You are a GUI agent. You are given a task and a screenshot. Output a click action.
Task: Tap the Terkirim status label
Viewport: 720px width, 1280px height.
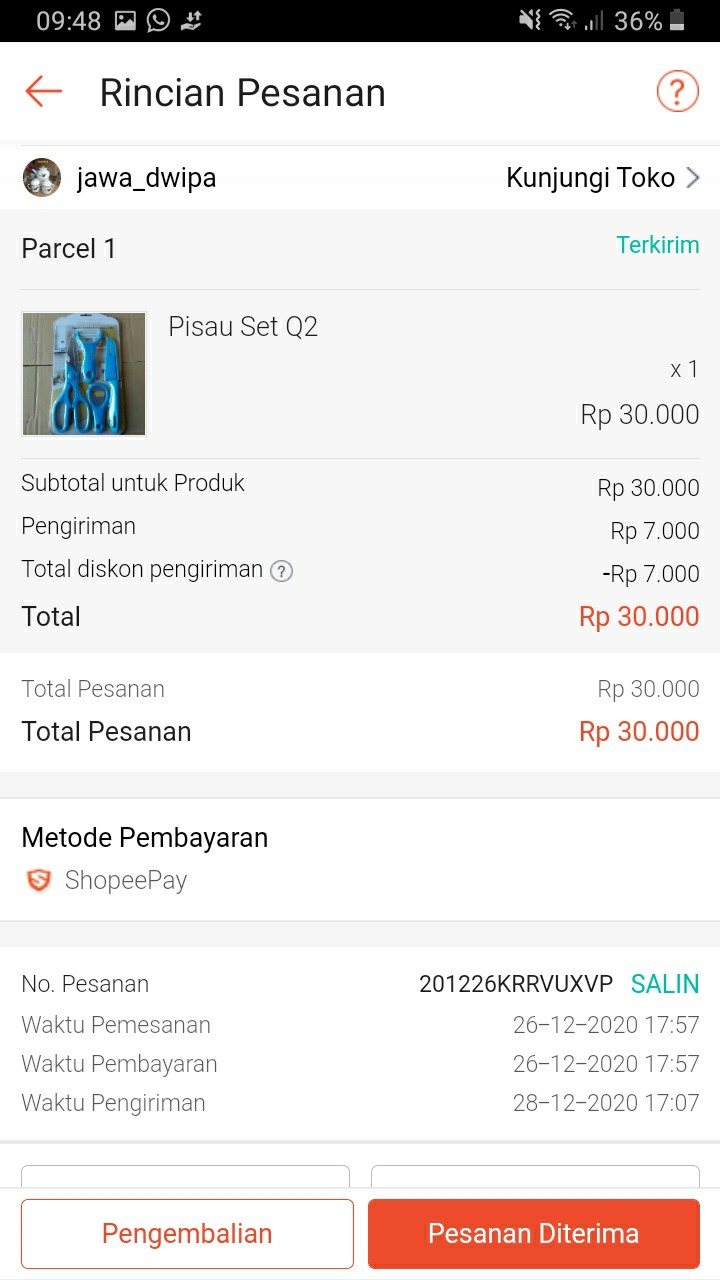(658, 244)
